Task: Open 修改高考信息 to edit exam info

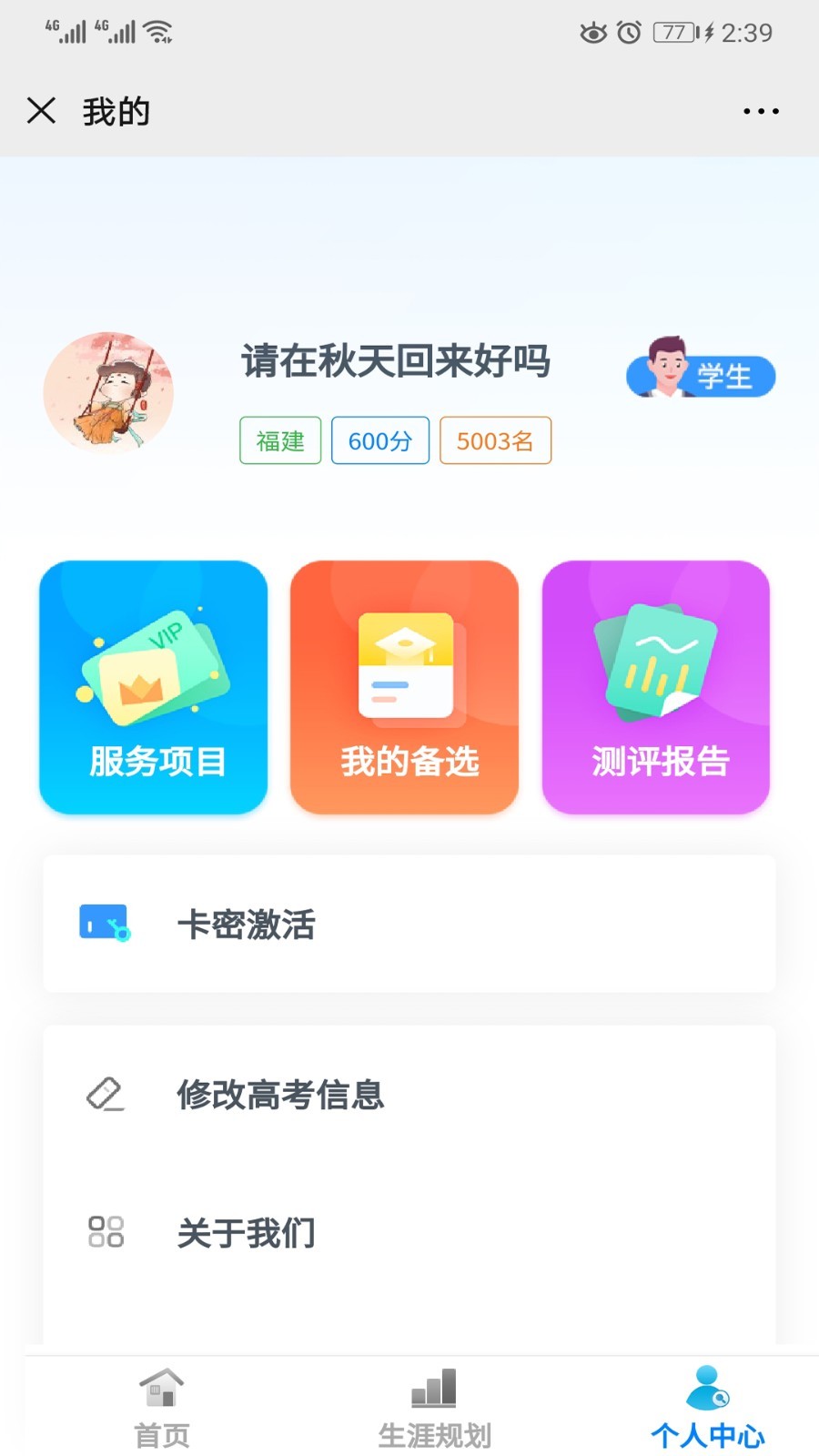Action: click(x=280, y=1095)
